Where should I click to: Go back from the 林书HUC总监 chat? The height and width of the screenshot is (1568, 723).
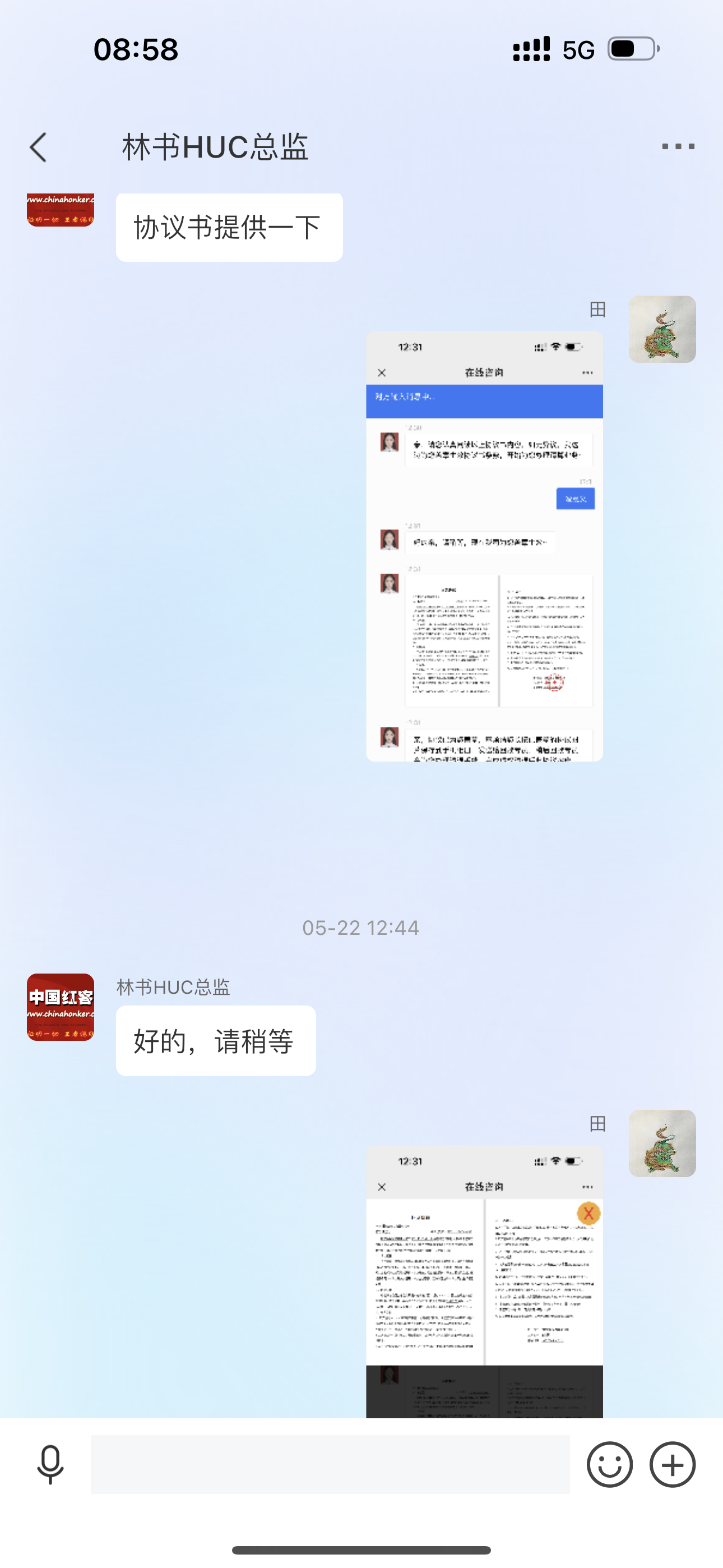click(x=38, y=147)
